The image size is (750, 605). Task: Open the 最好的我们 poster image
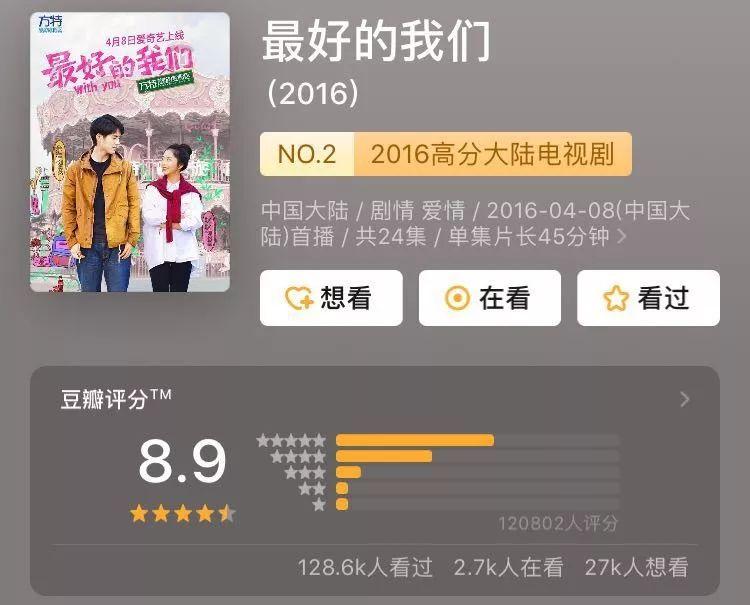(131, 152)
